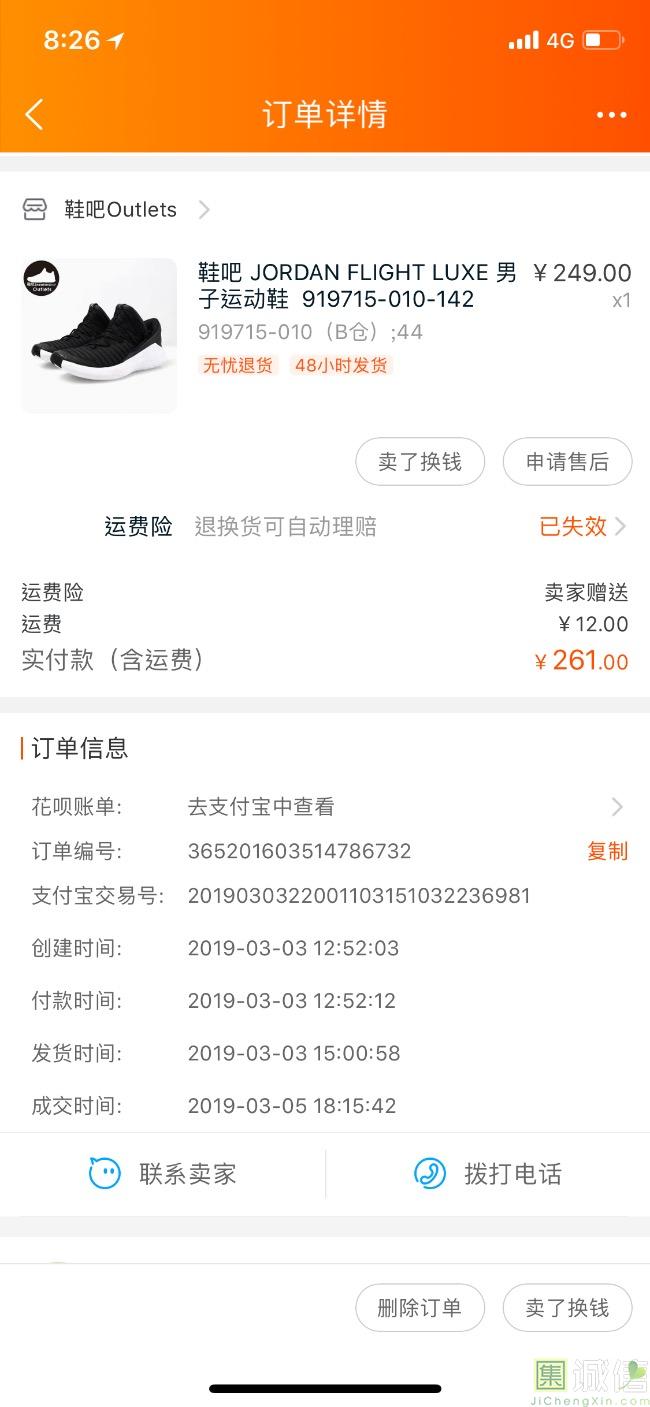The height and width of the screenshot is (1407, 650).
Task: Tap the 卖了换钱 button beside 申请售后
Action: pyautogui.click(x=420, y=462)
